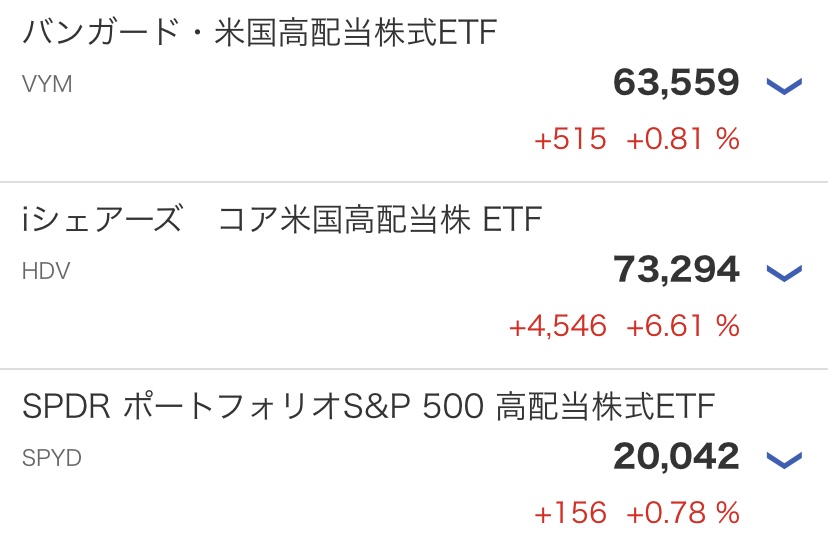Expand the SPYD holding details chevron

[x=783, y=459]
